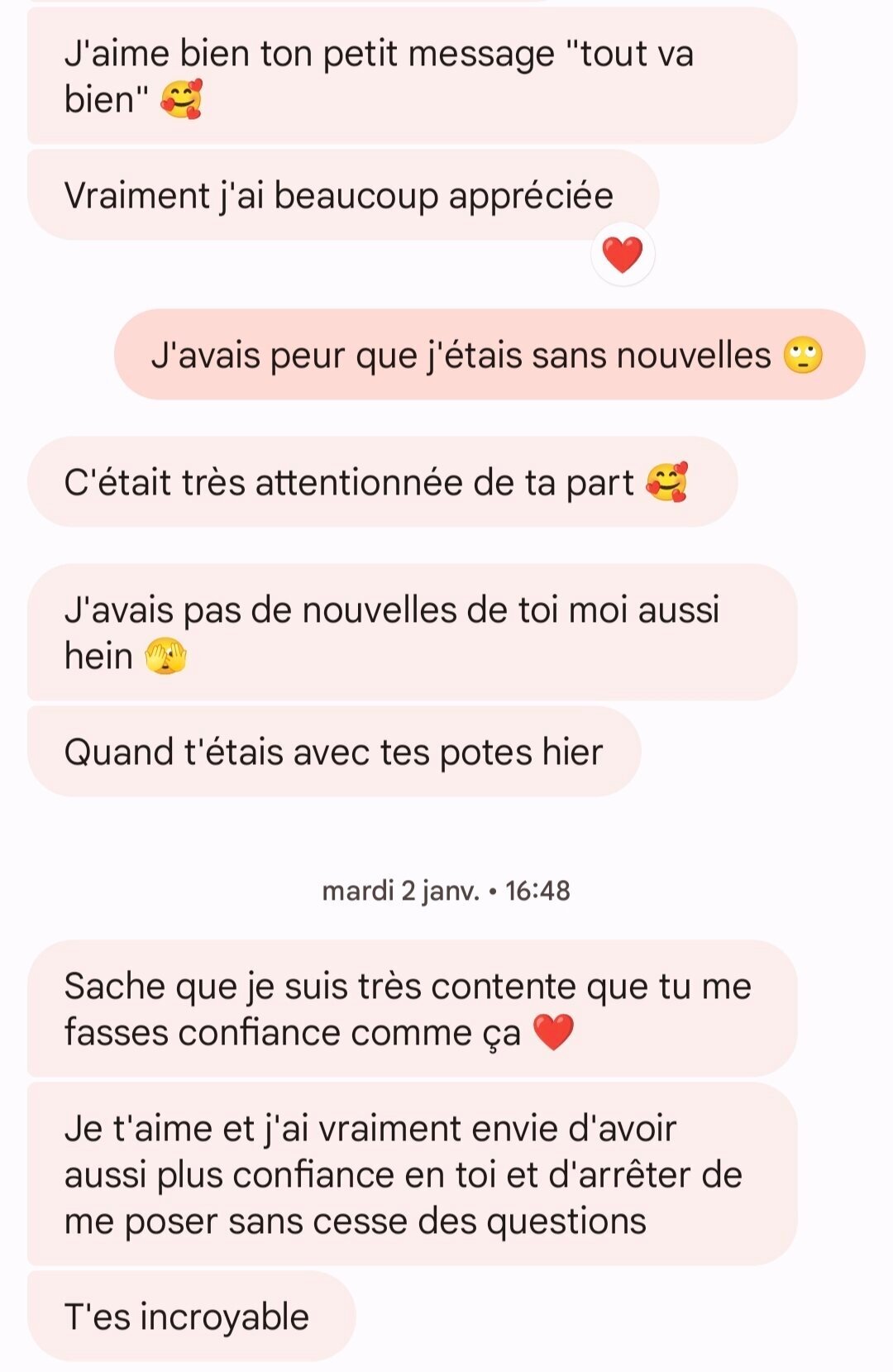Tap the "C'était très attentionnée de ta part" bubble
Screen dimensions: 893x1372
click(x=380, y=482)
